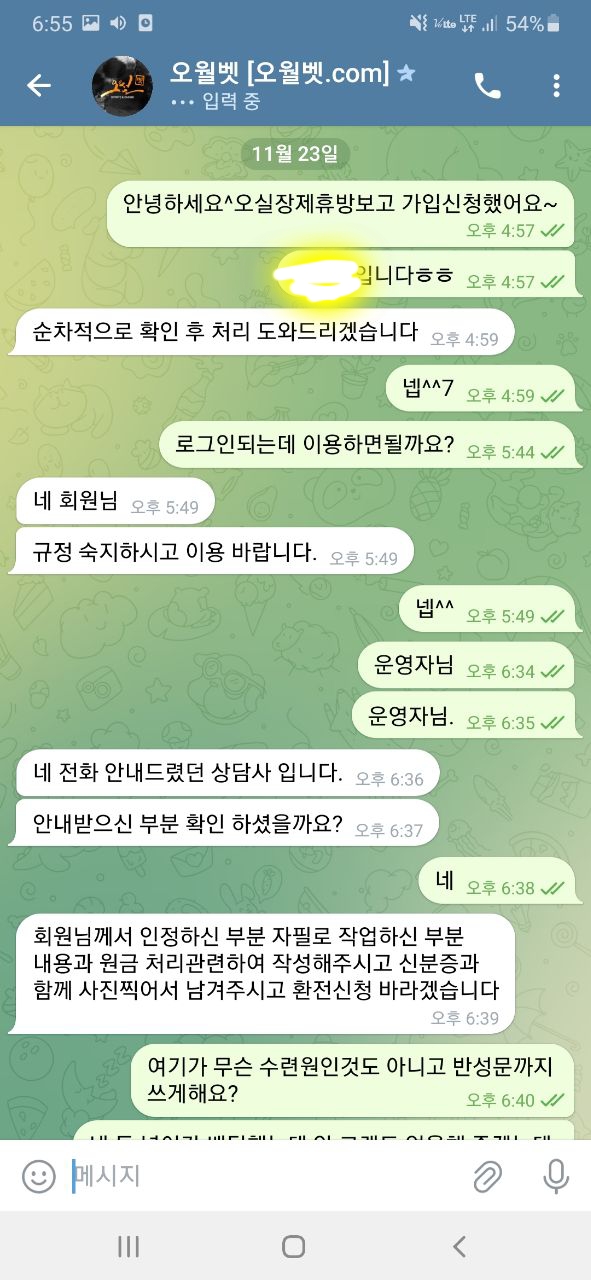The width and height of the screenshot is (591, 1280).
Task: Tap the microphone to record voice
Action: pyautogui.click(x=555, y=1177)
